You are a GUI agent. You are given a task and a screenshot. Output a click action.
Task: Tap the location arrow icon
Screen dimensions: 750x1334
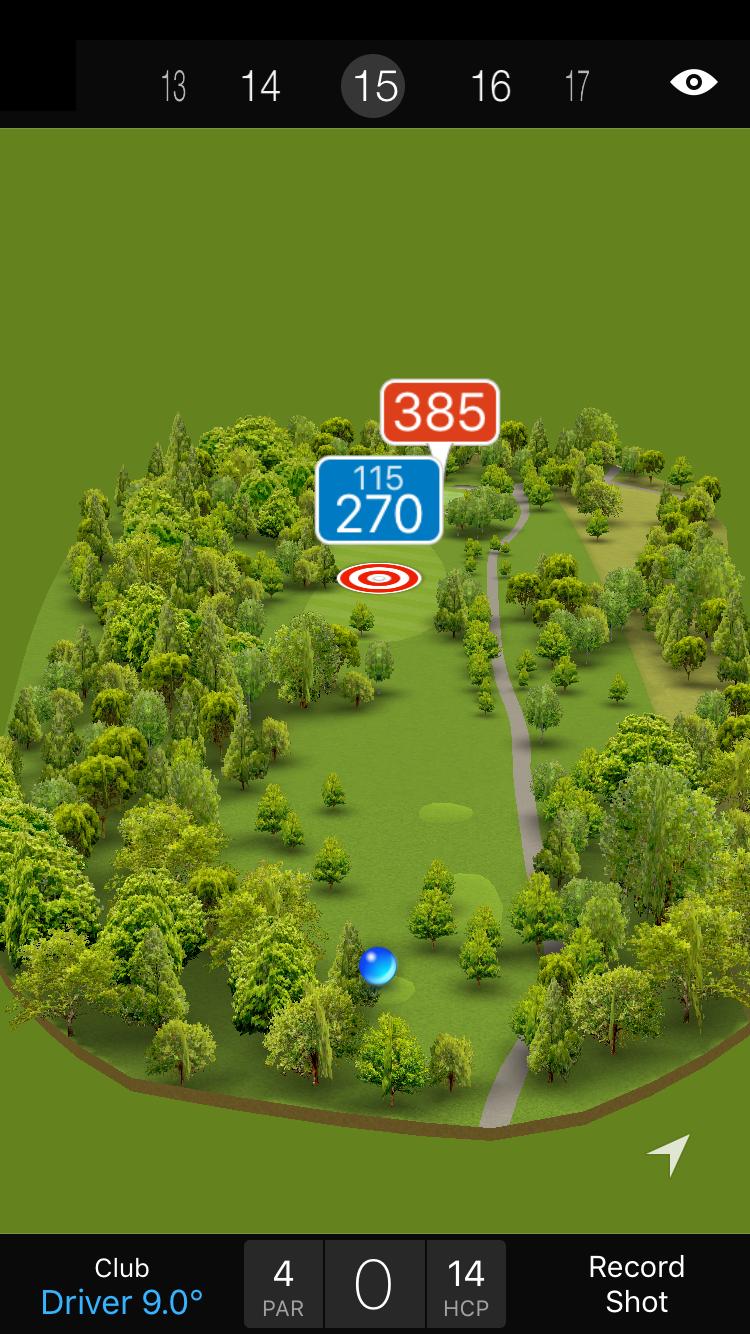tap(670, 1154)
